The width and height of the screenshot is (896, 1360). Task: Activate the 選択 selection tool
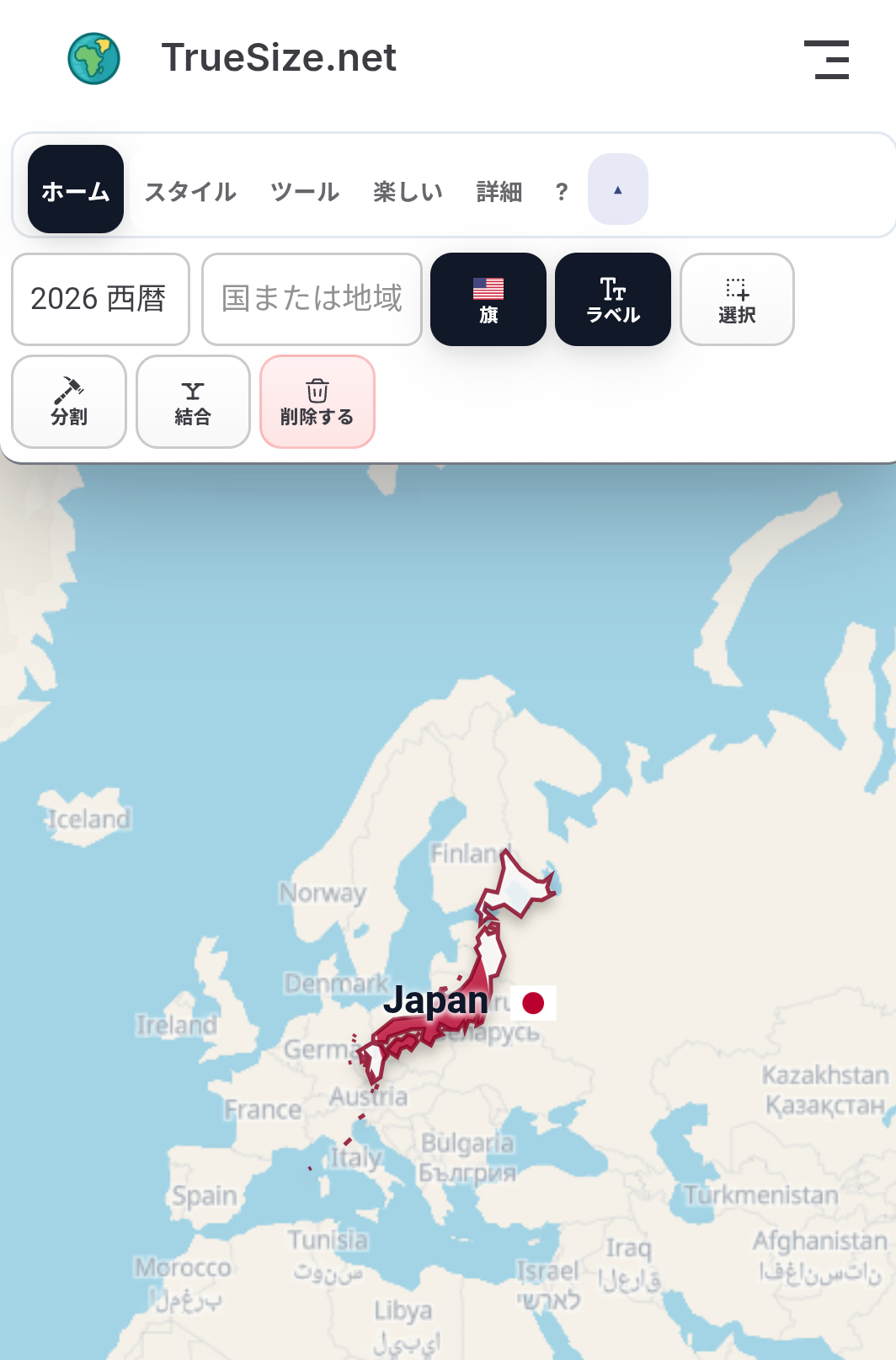[737, 299]
